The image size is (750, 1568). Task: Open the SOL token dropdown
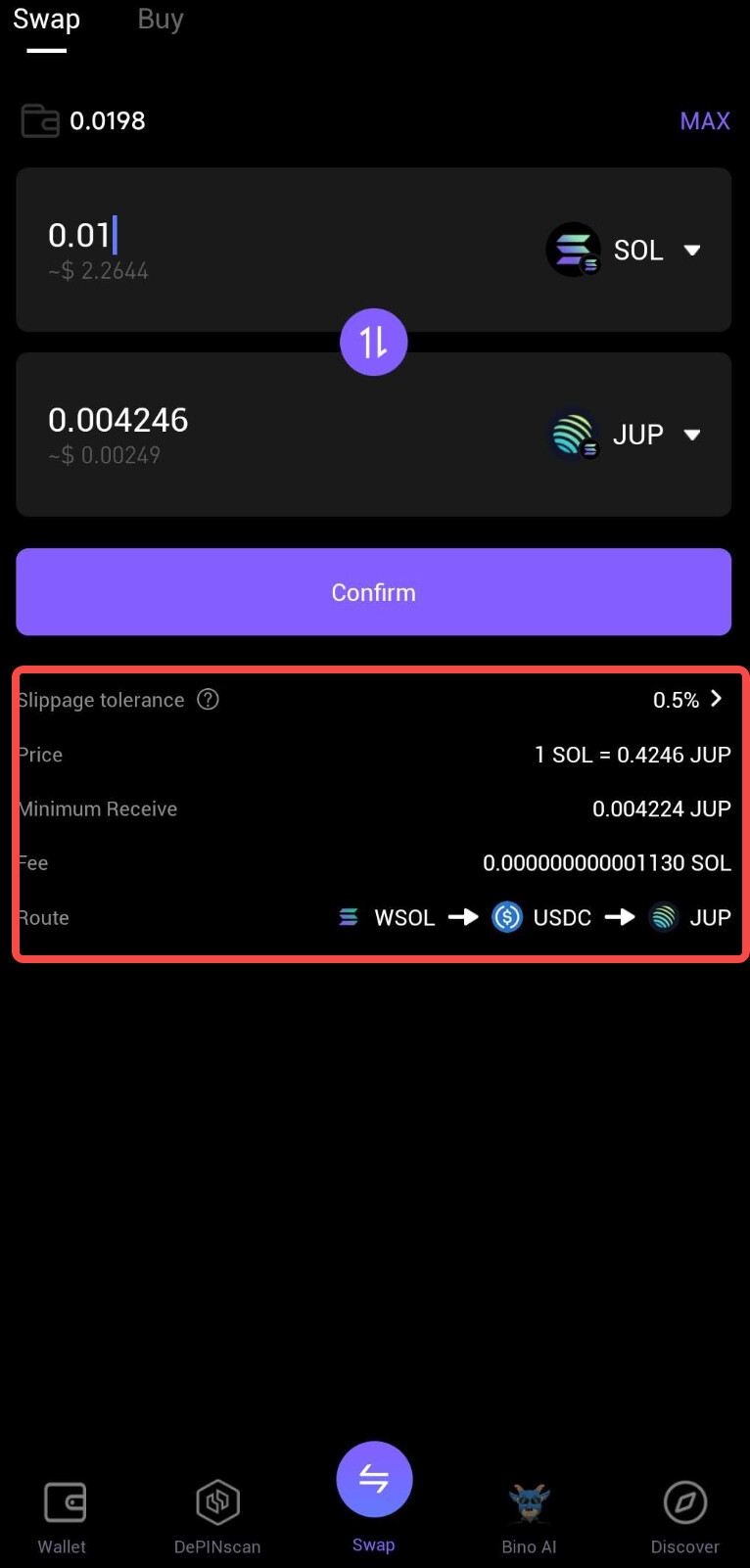627,251
